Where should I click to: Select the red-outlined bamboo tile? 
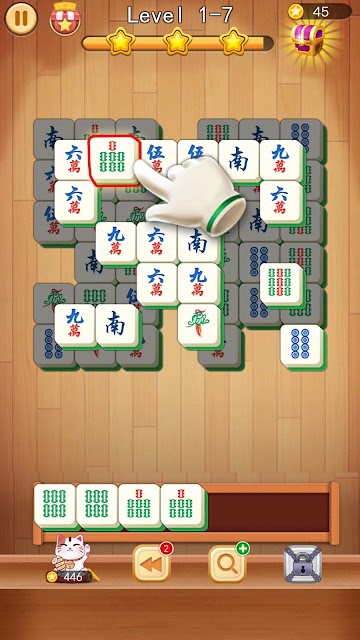coord(113,161)
